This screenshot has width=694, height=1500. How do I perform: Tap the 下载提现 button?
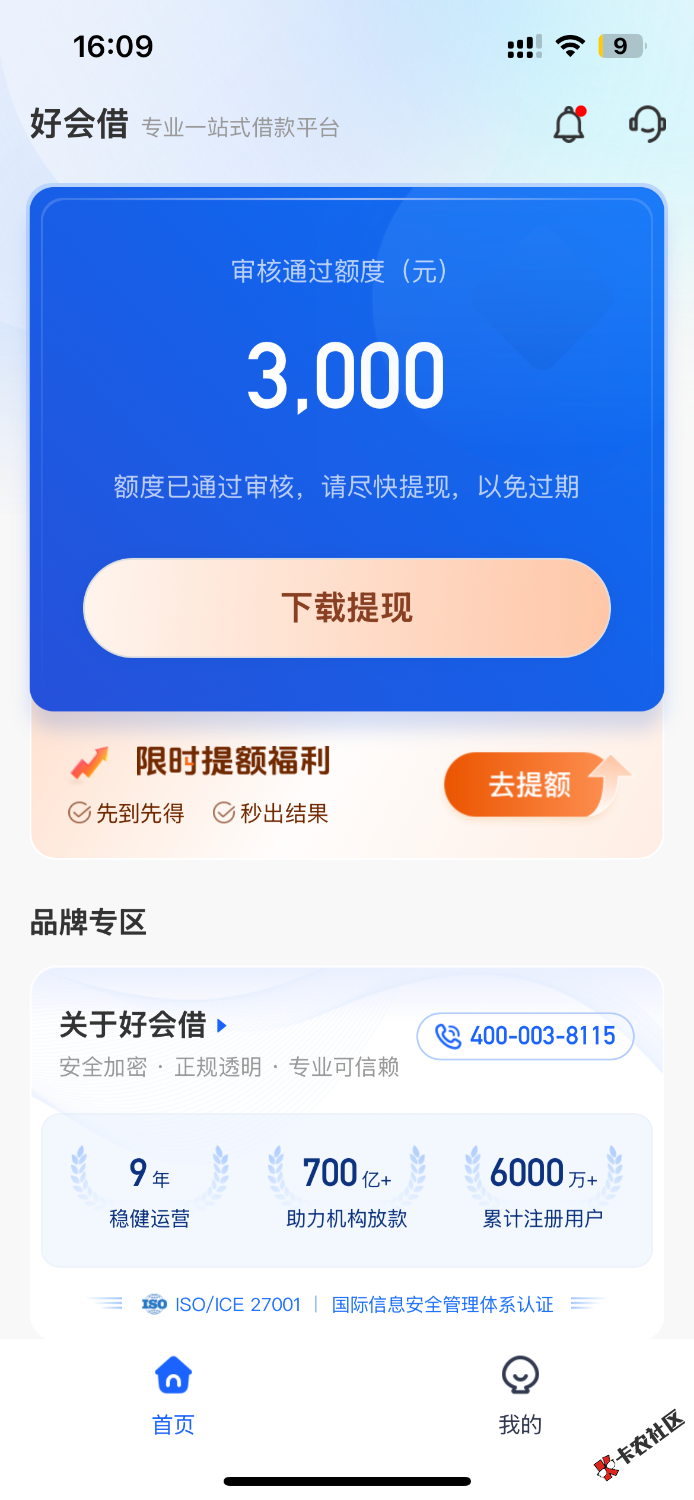347,608
